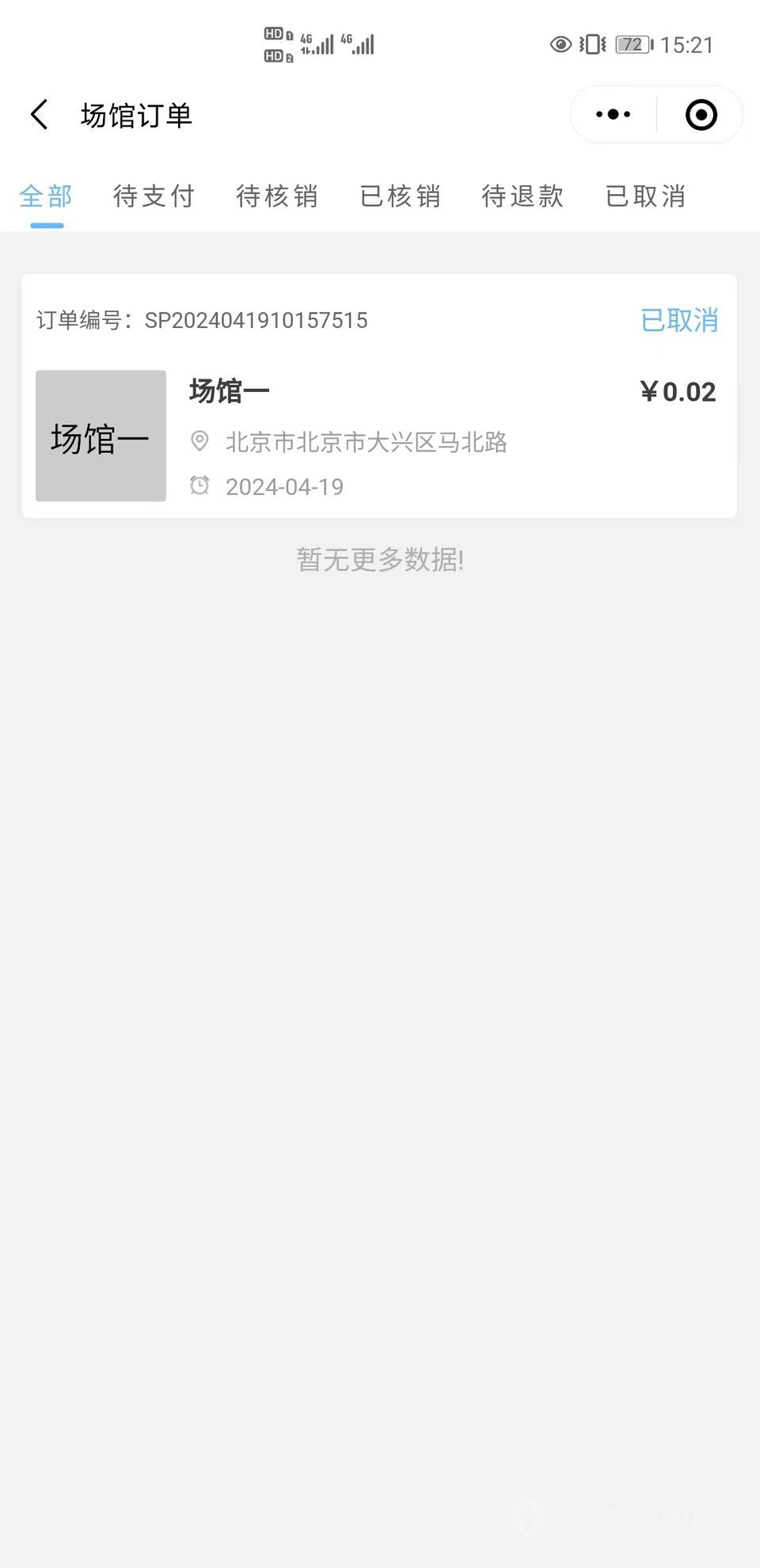Show the 已核销 orders tab
Image resolution: width=760 pixels, height=1568 pixels.
pyautogui.click(x=400, y=196)
